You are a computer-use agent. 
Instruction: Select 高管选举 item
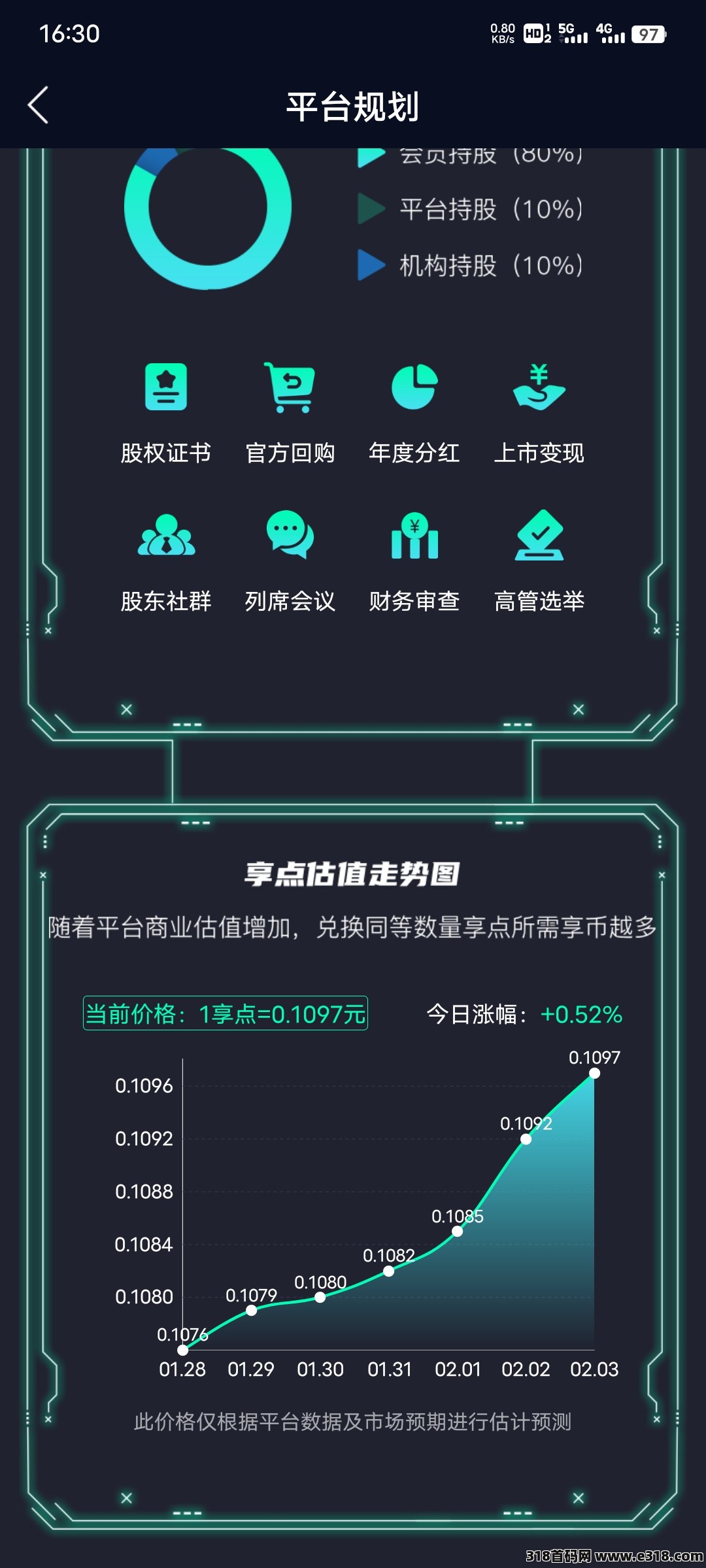[x=539, y=561]
